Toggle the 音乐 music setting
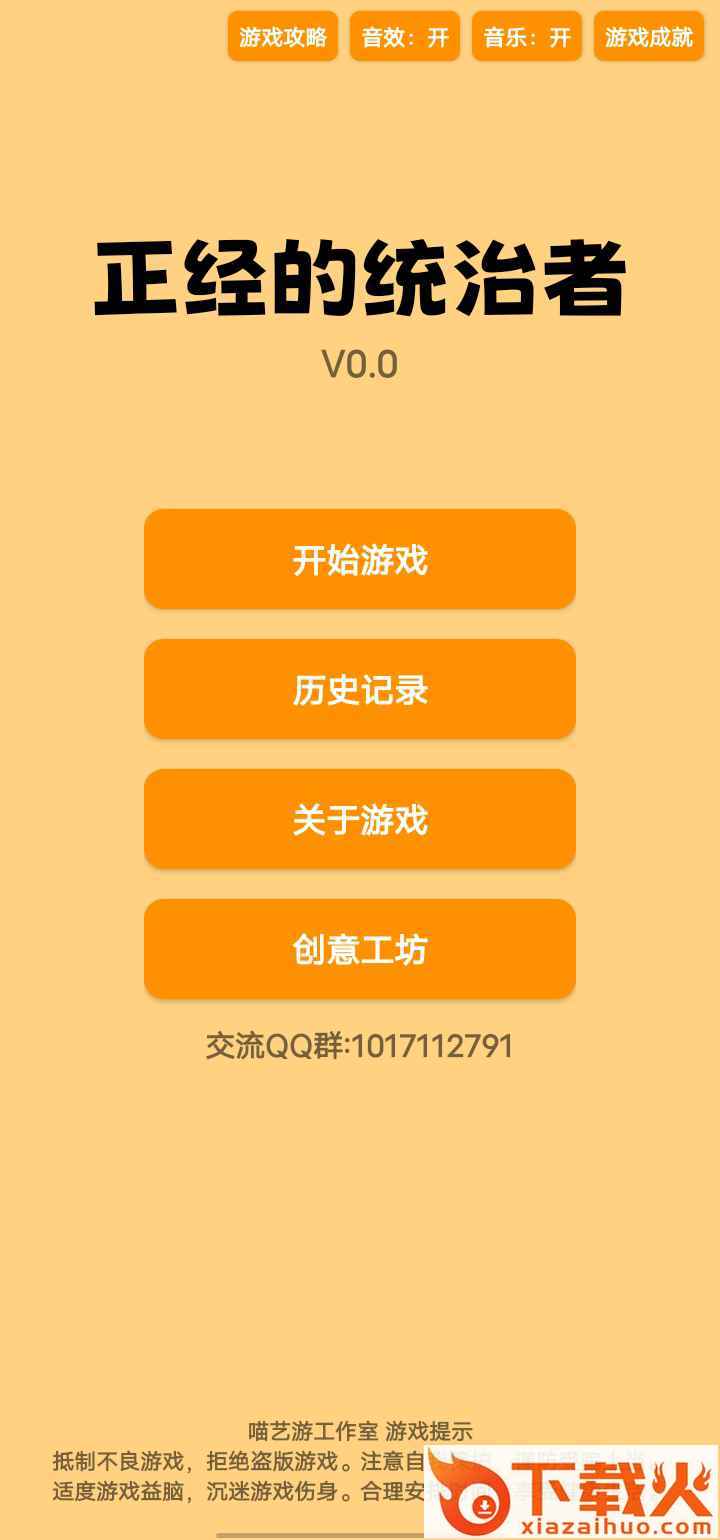The image size is (720, 1540). click(527, 37)
